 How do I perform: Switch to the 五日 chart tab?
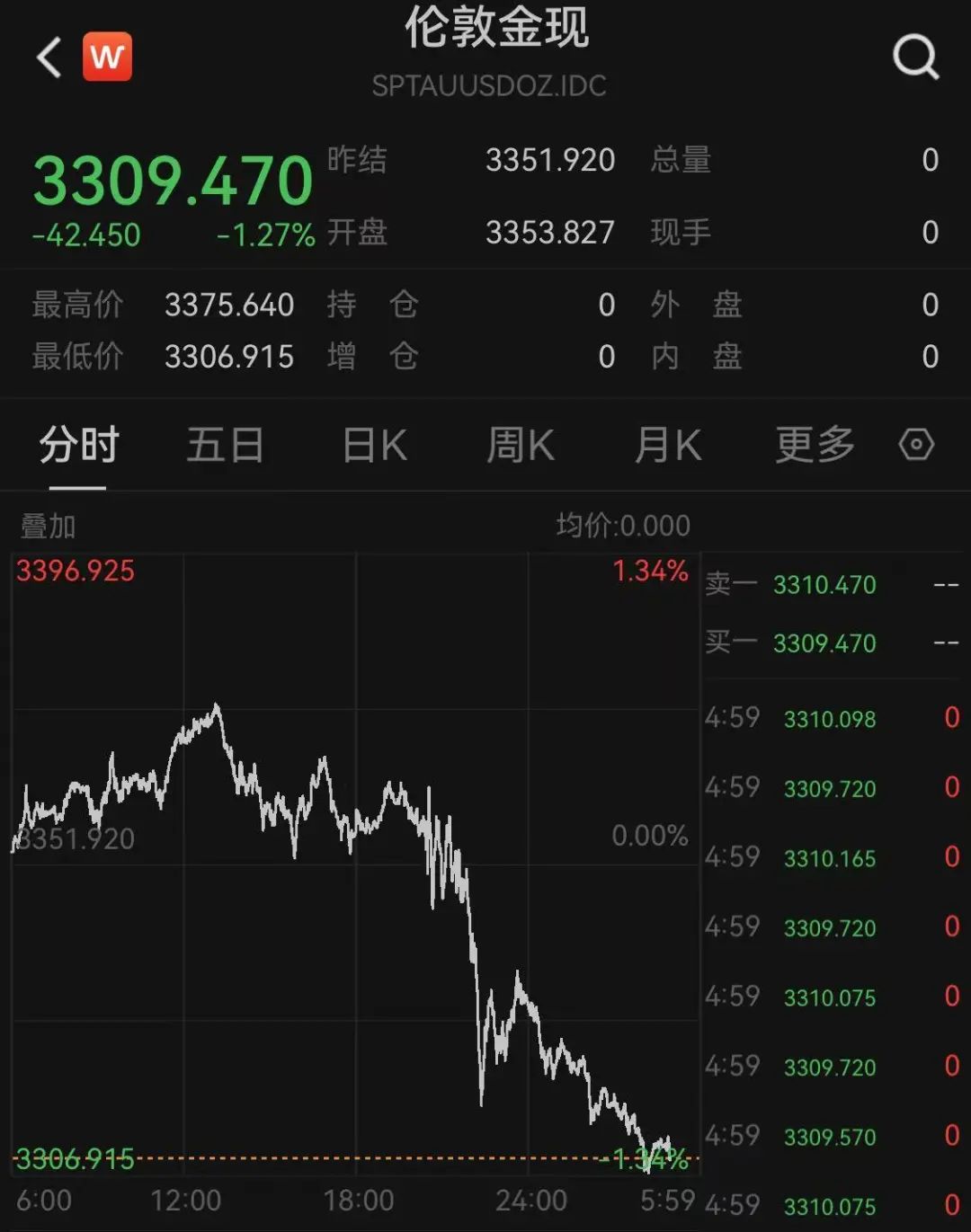click(225, 445)
